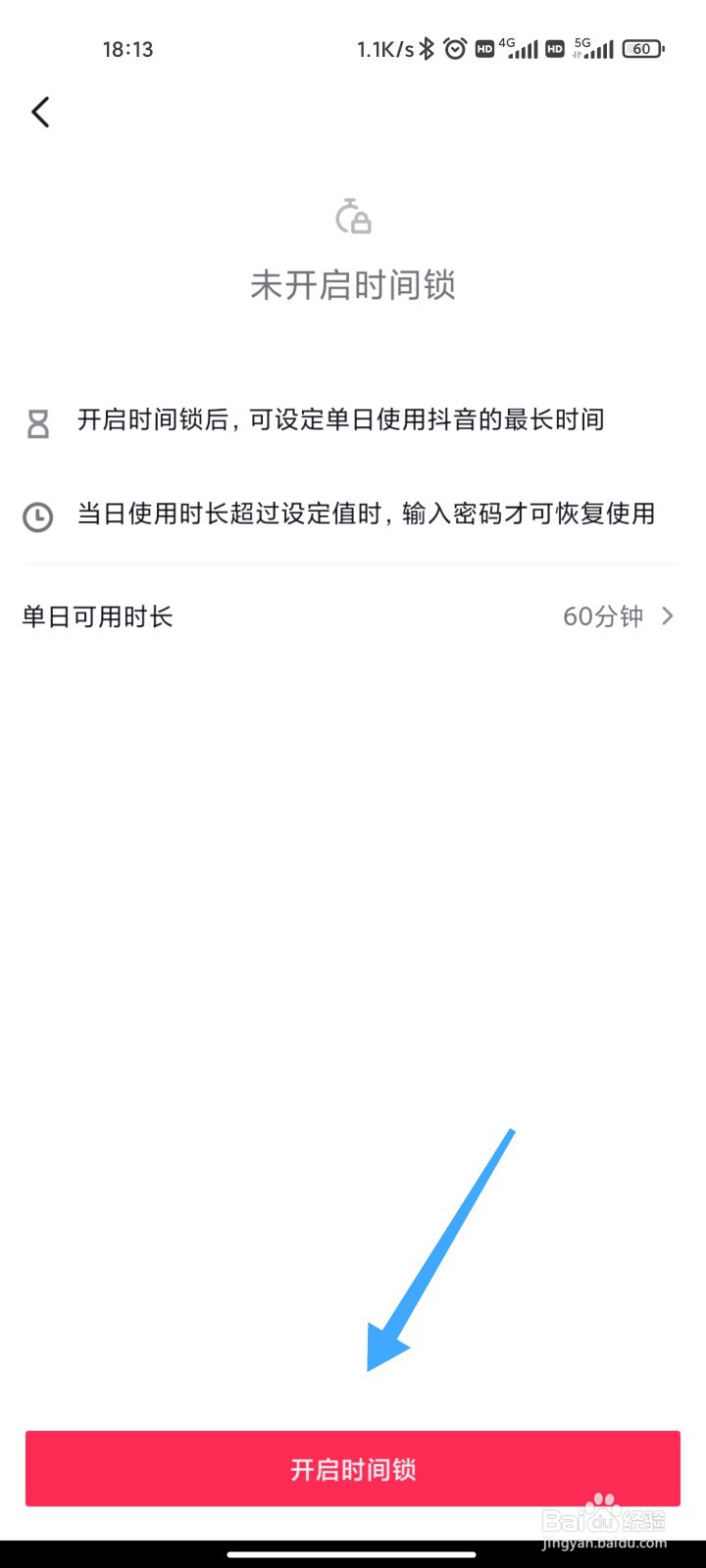
Task: Click the time lock stopwatch icon
Action: (354, 216)
